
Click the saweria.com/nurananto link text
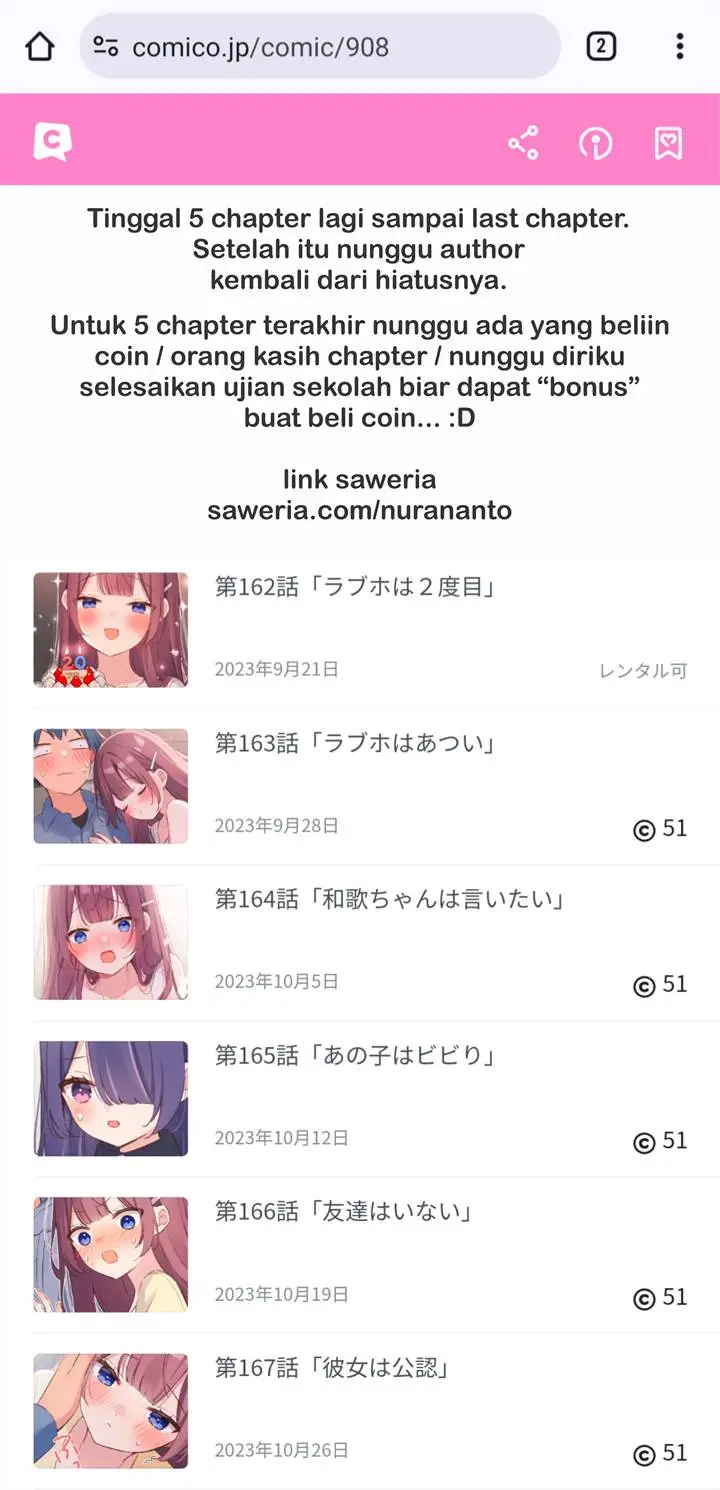360,510
